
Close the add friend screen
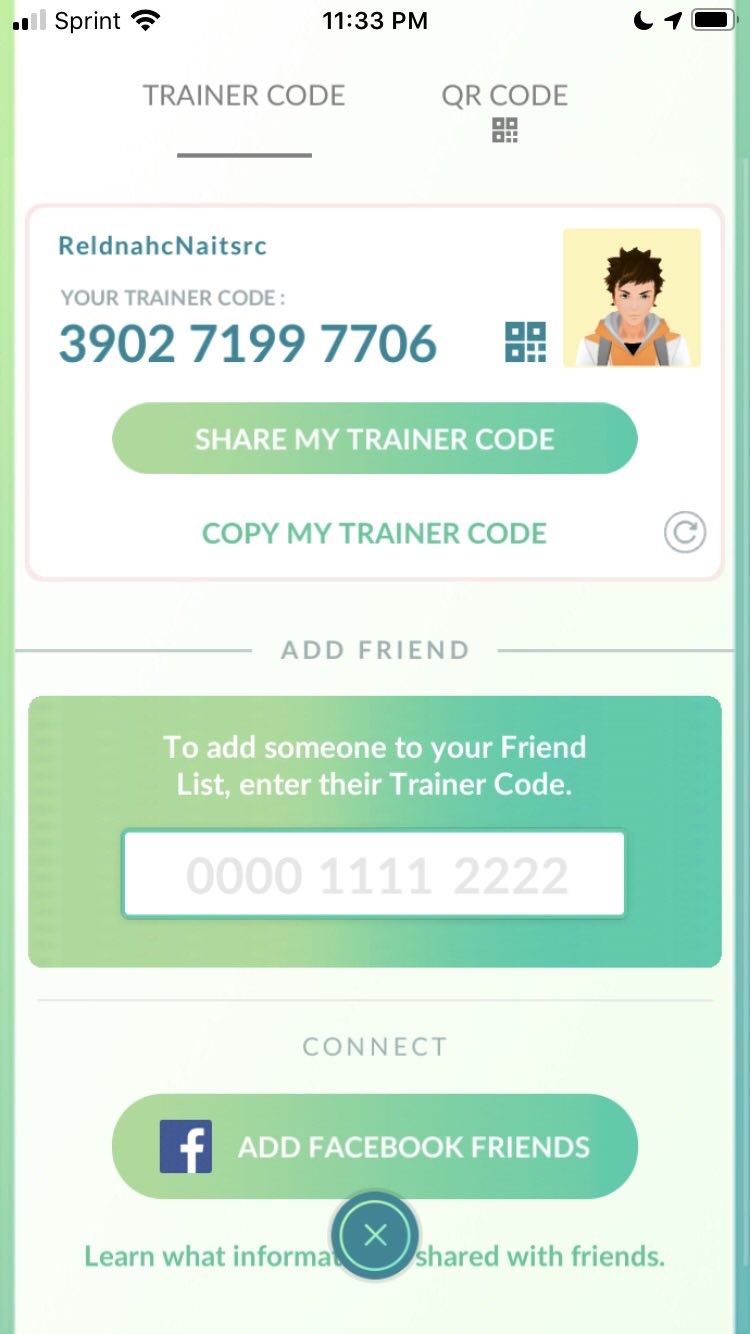(375, 1236)
